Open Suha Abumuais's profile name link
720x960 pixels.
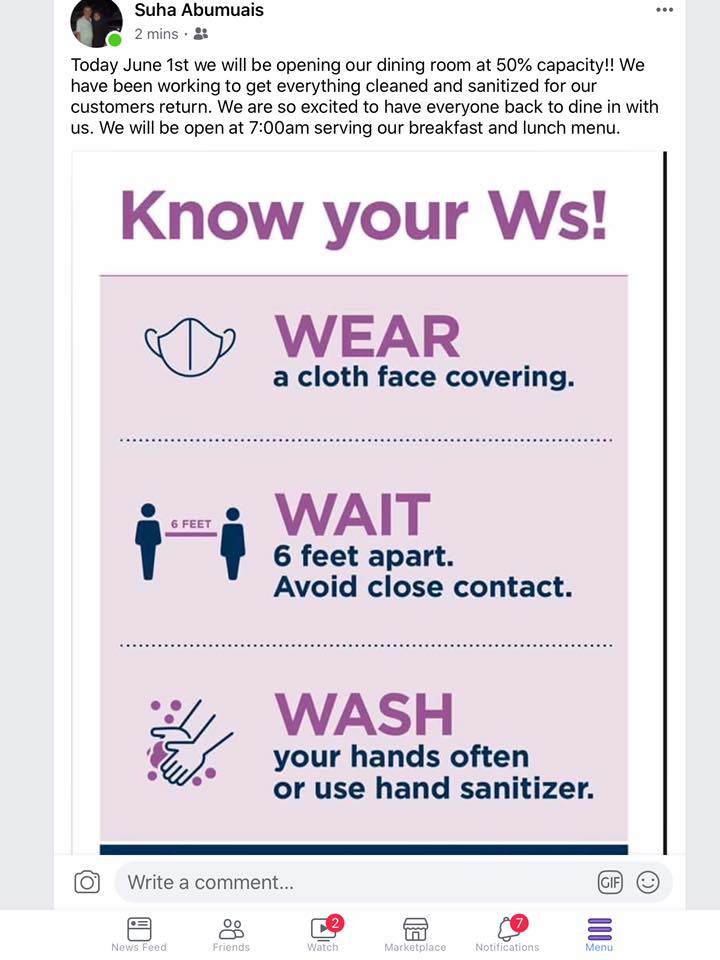pos(197,10)
